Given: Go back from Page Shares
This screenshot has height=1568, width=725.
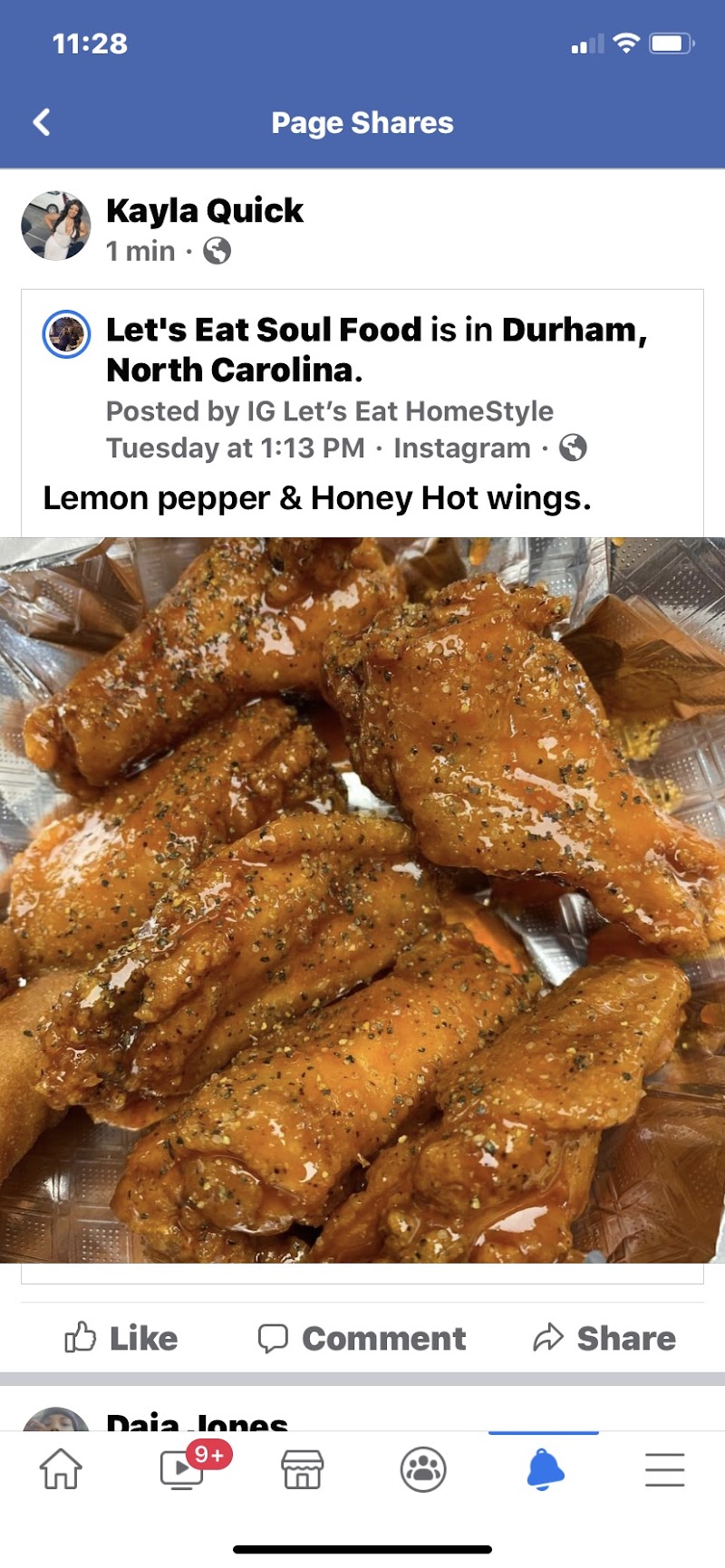Looking at the screenshot, I should pyautogui.click(x=42, y=122).
